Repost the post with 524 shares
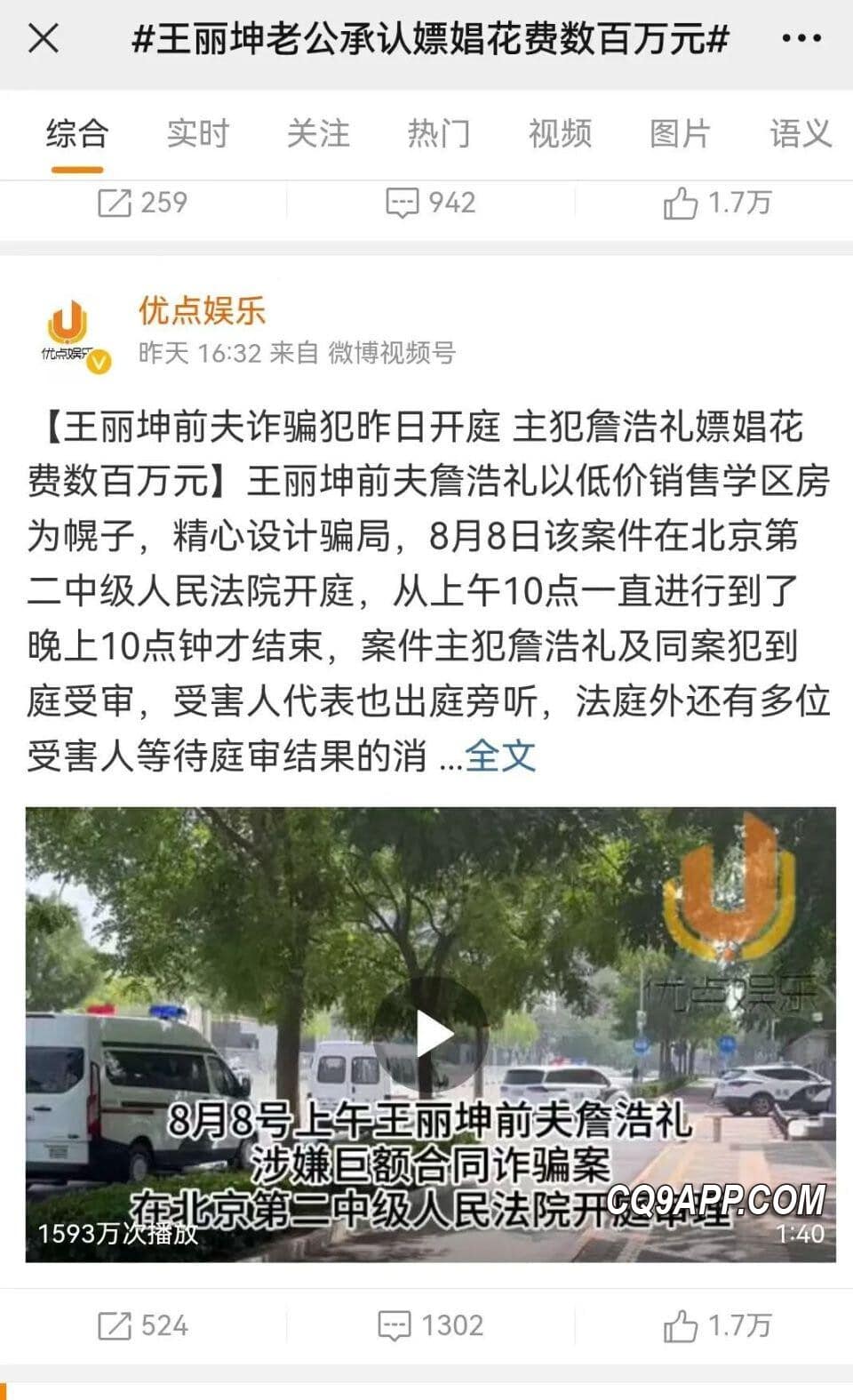853x1400 pixels. [x=142, y=1325]
